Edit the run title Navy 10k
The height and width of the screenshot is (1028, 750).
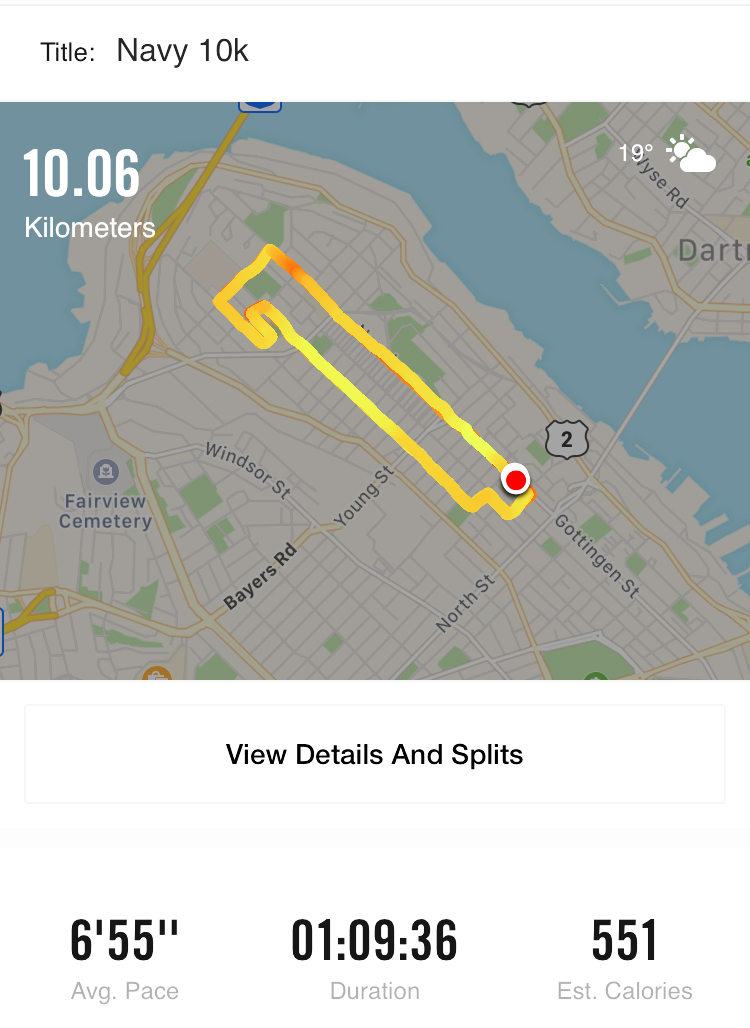click(183, 51)
